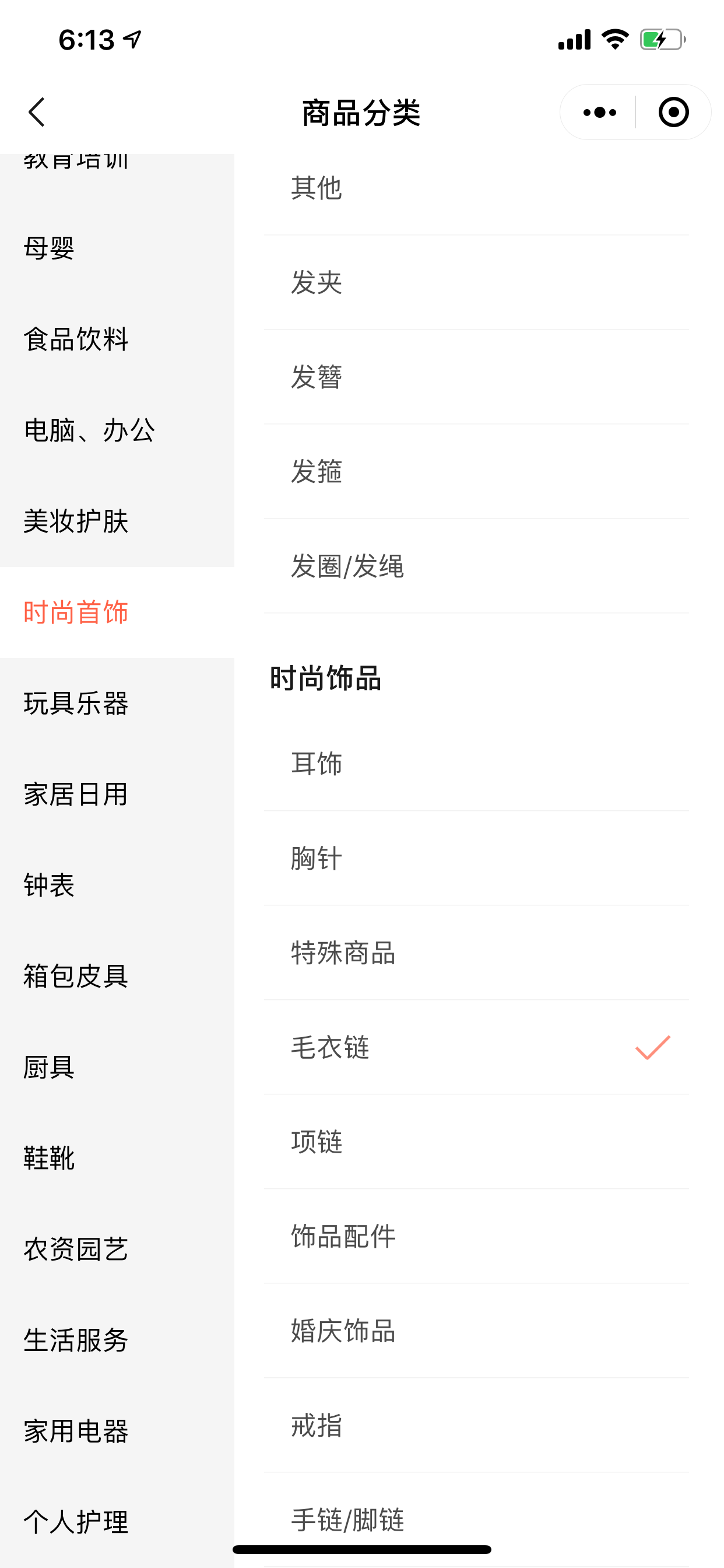Switch to the 玩具乐器 category
Screen dimensions: 724x1568
point(117,703)
